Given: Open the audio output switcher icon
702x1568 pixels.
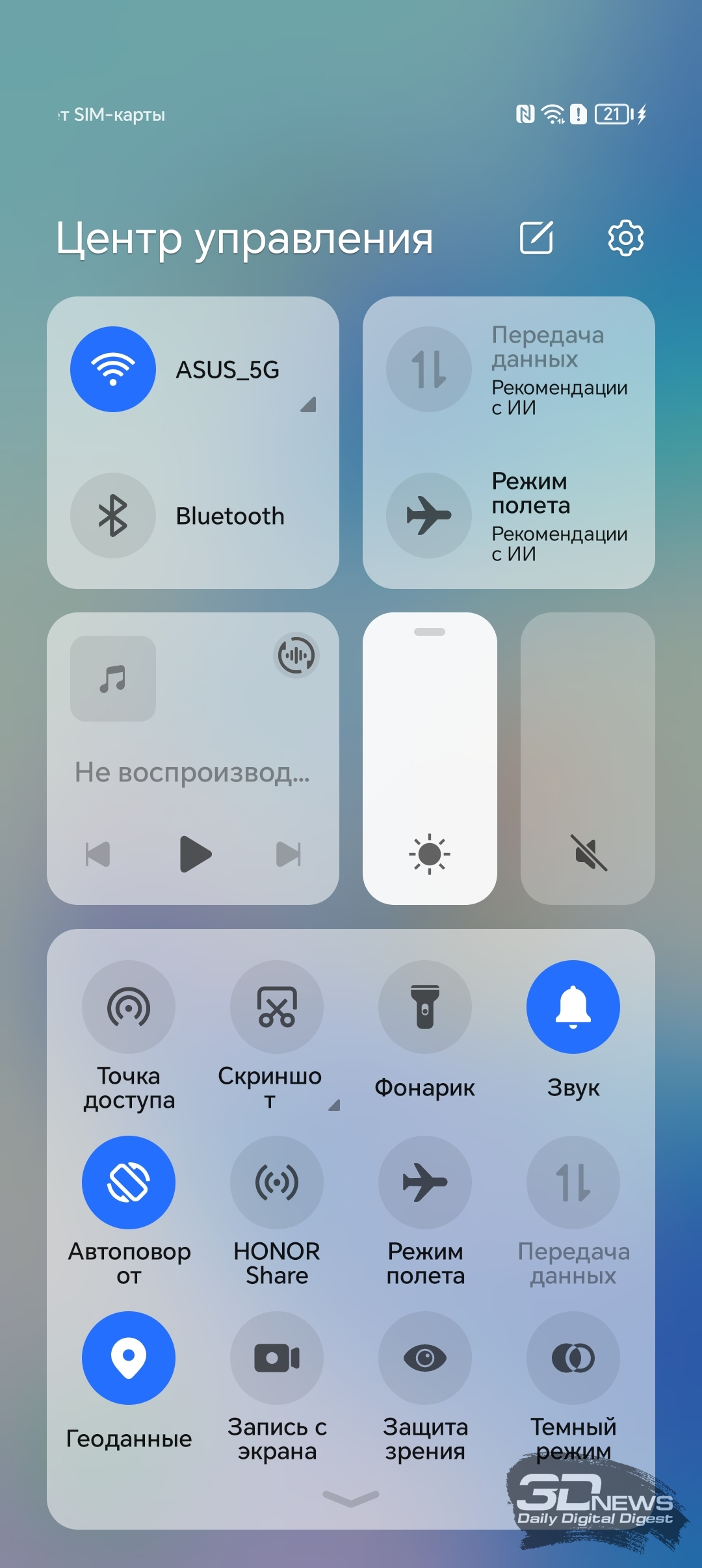Looking at the screenshot, I should click(x=296, y=655).
